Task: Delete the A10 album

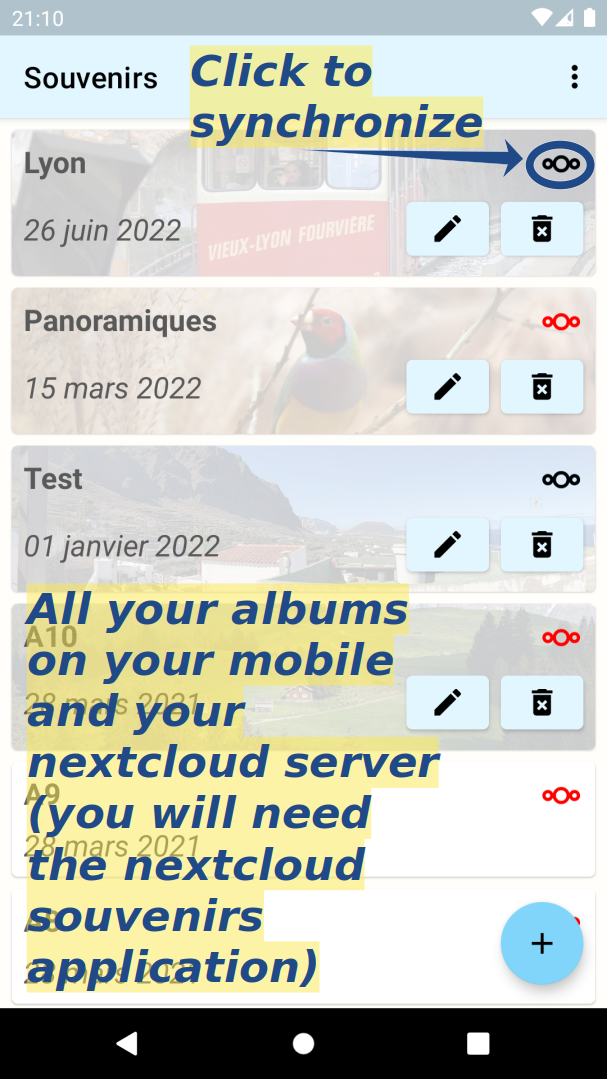Action: (x=541, y=703)
